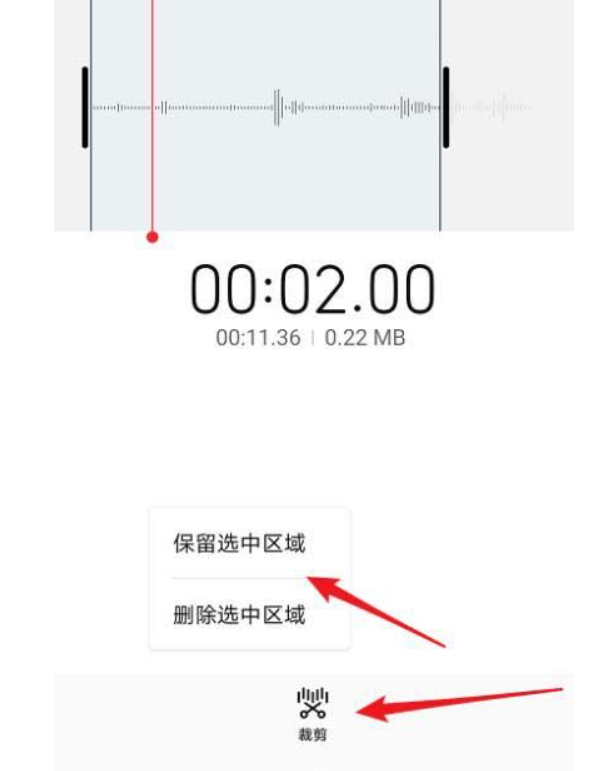Choose 删除选中区域 option
Screen dimensions: 611x771
(x=240, y=615)
